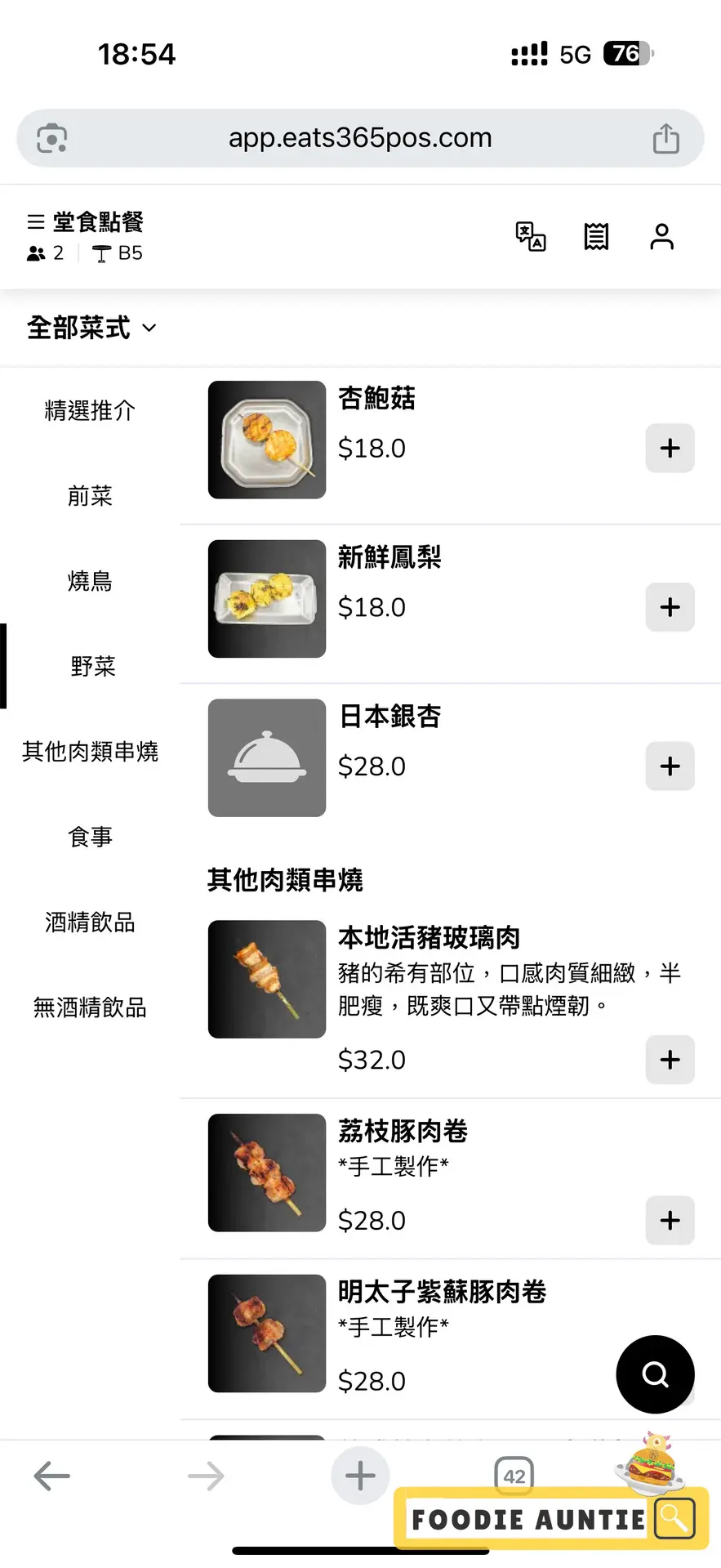
Task: View the order receipt list
Action: (x=596, y=237)
